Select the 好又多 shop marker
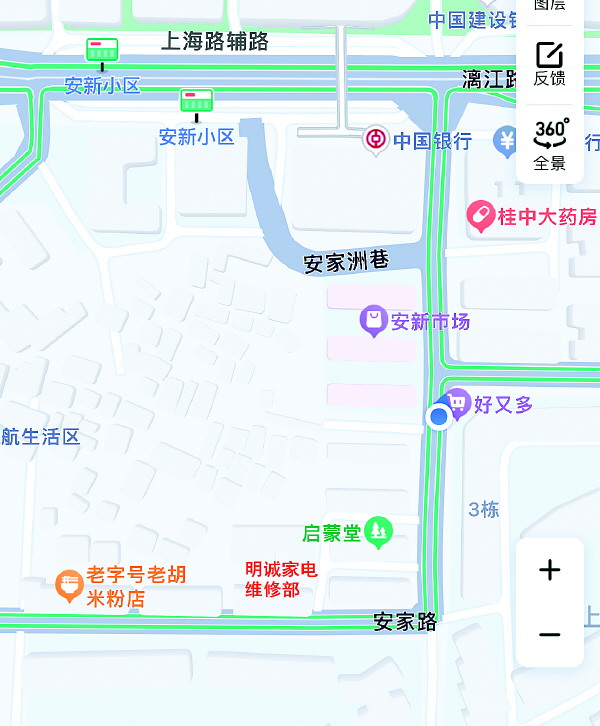The width and height of the screenshot is (600, 726). click(458, 403)
